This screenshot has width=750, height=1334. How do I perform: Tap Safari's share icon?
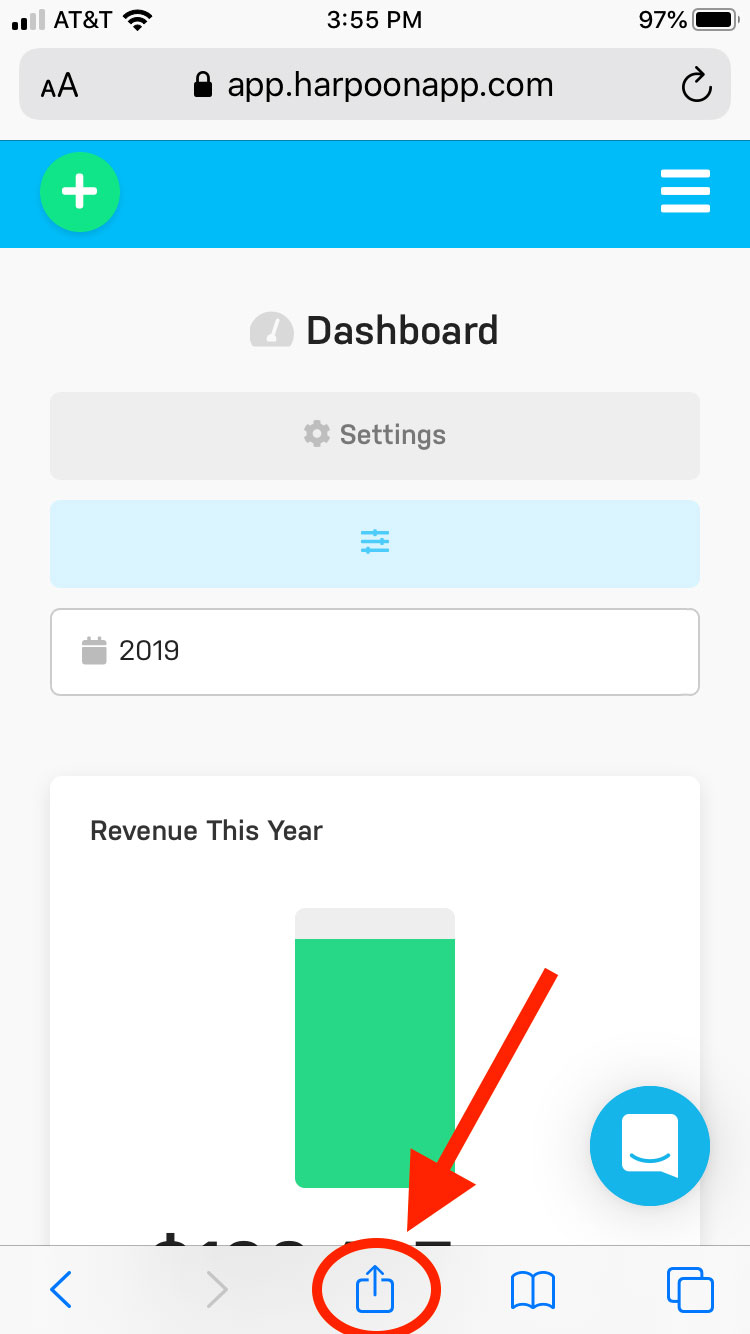point(376,1290)
